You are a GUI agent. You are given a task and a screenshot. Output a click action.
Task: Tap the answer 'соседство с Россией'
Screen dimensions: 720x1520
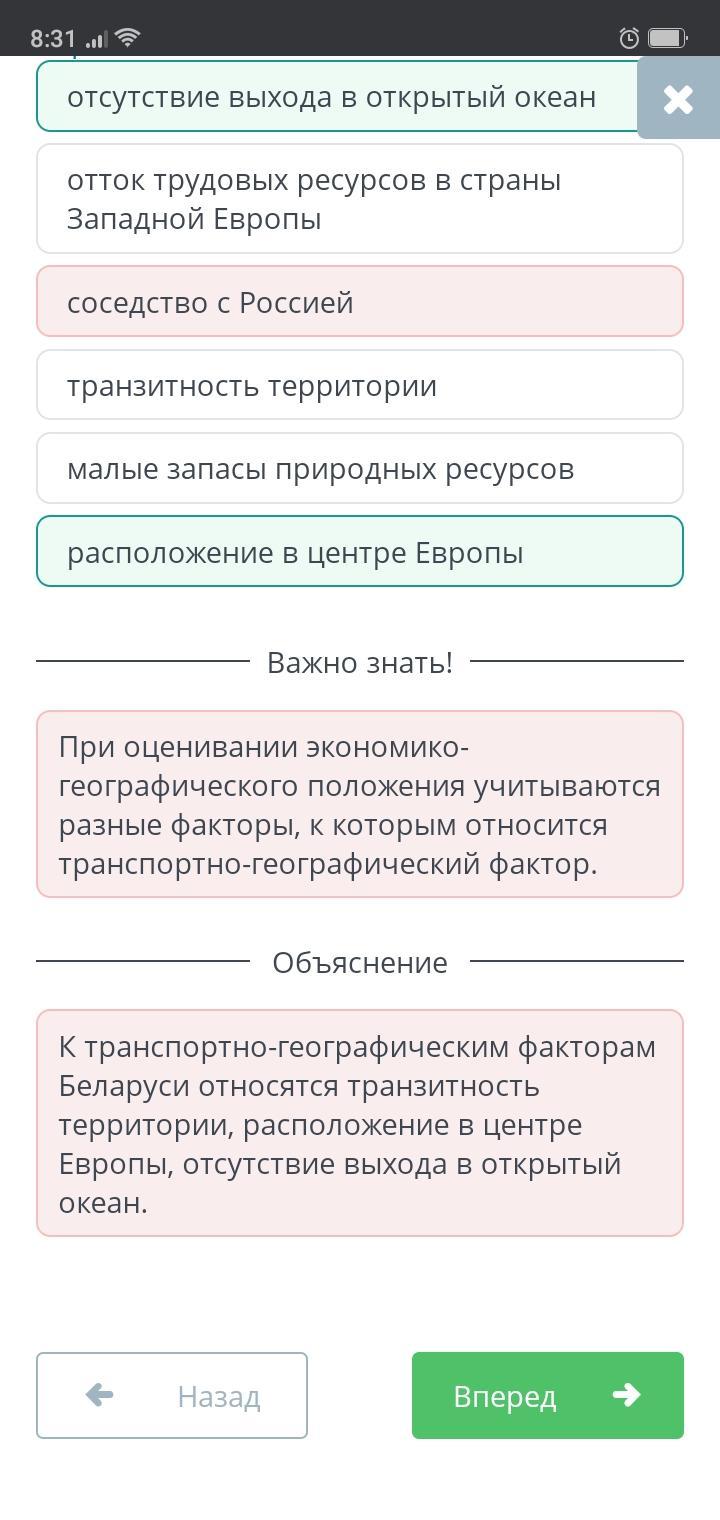[x=360, y=301]
